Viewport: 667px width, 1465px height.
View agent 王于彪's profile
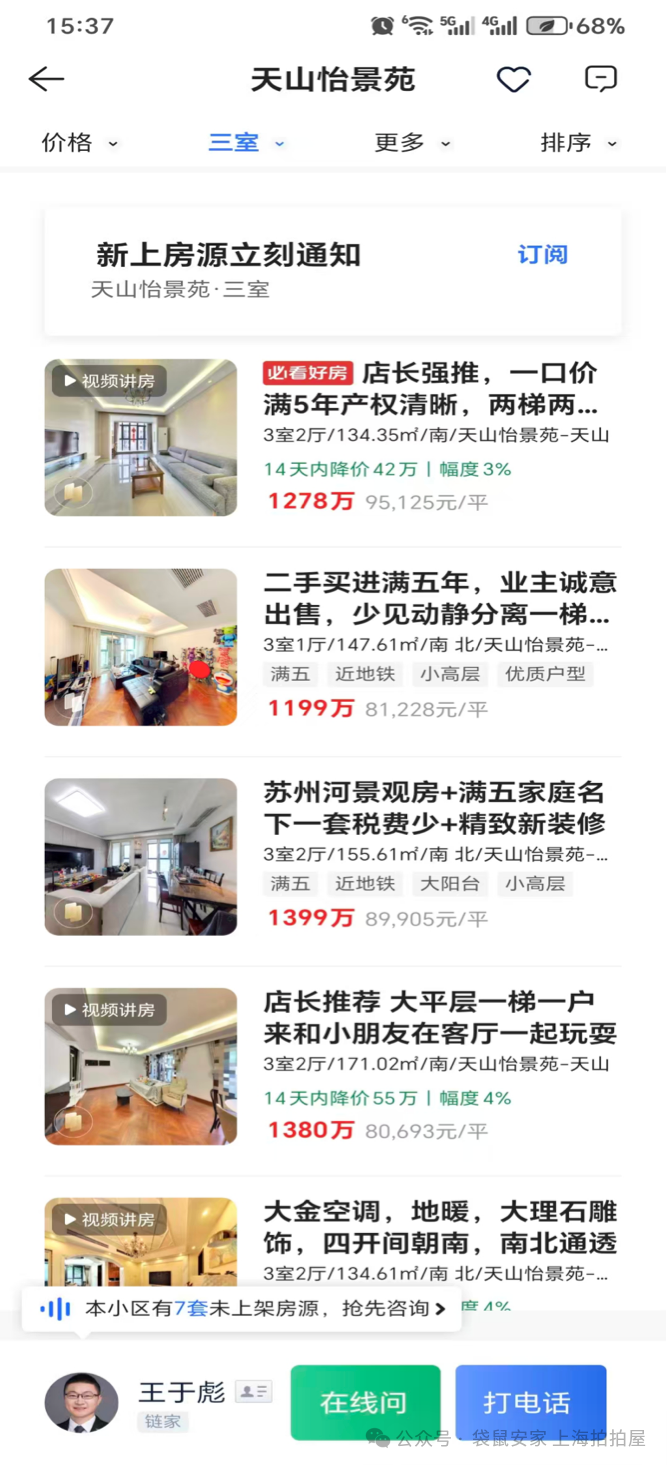tap(82, 1402)
